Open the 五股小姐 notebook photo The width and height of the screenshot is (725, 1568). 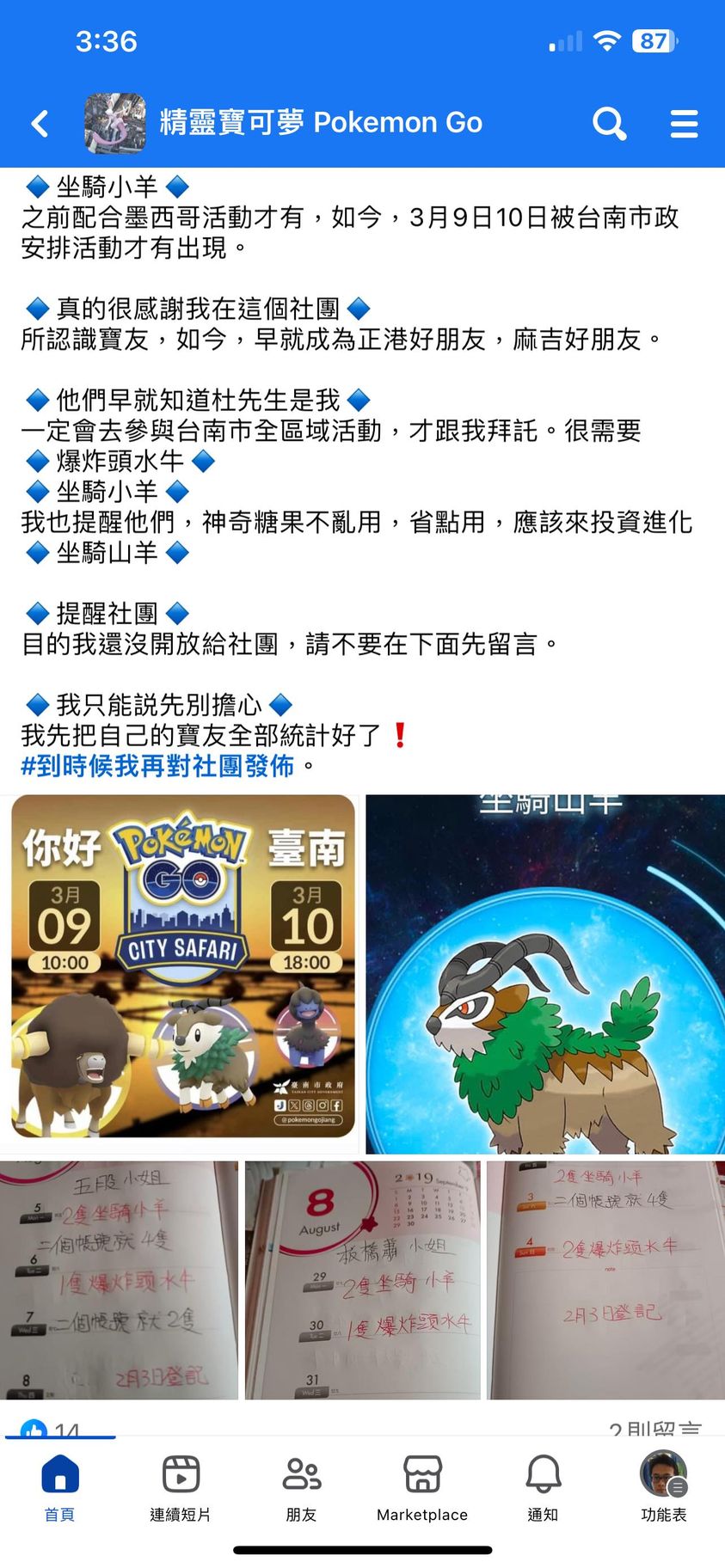click(119, 1279)
